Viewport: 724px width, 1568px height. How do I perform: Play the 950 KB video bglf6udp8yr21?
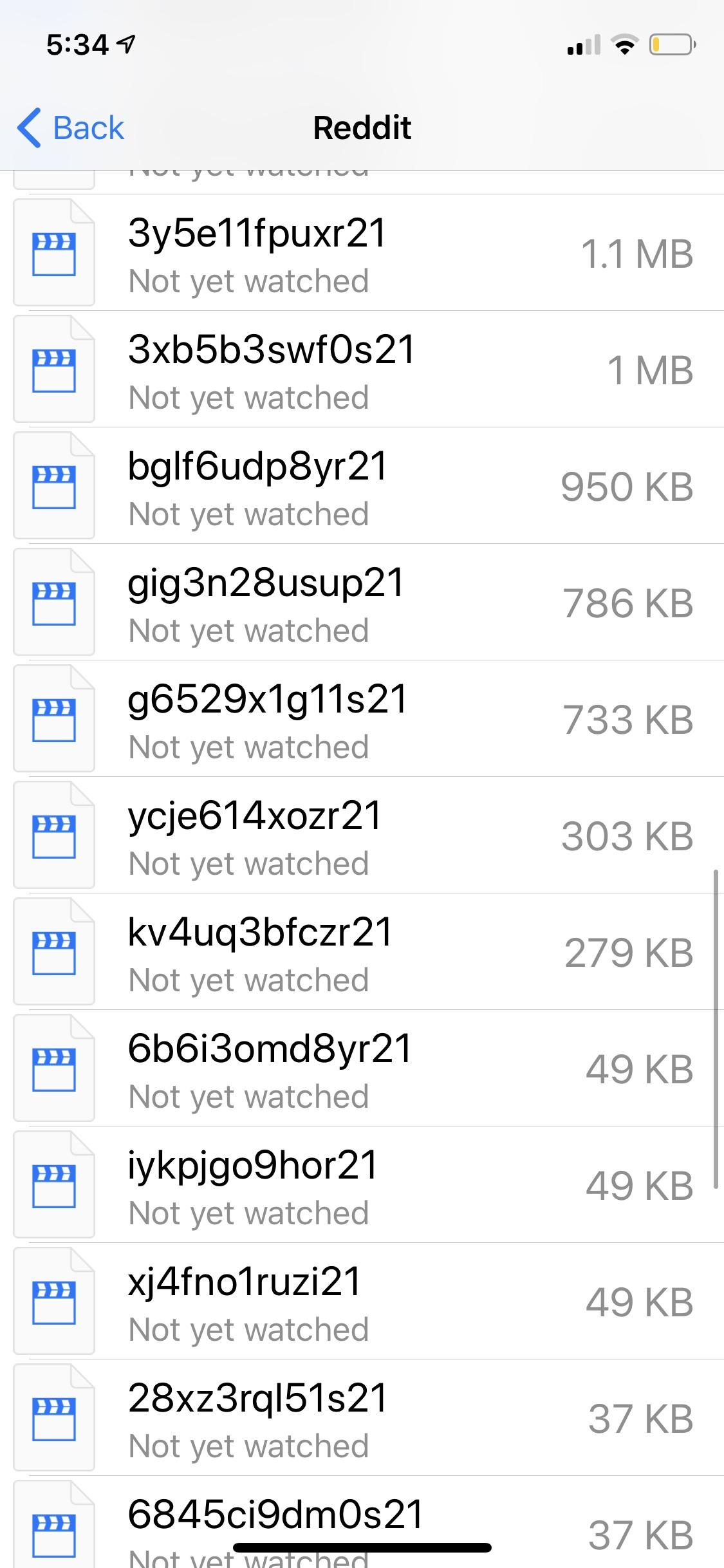pos(257,468)
